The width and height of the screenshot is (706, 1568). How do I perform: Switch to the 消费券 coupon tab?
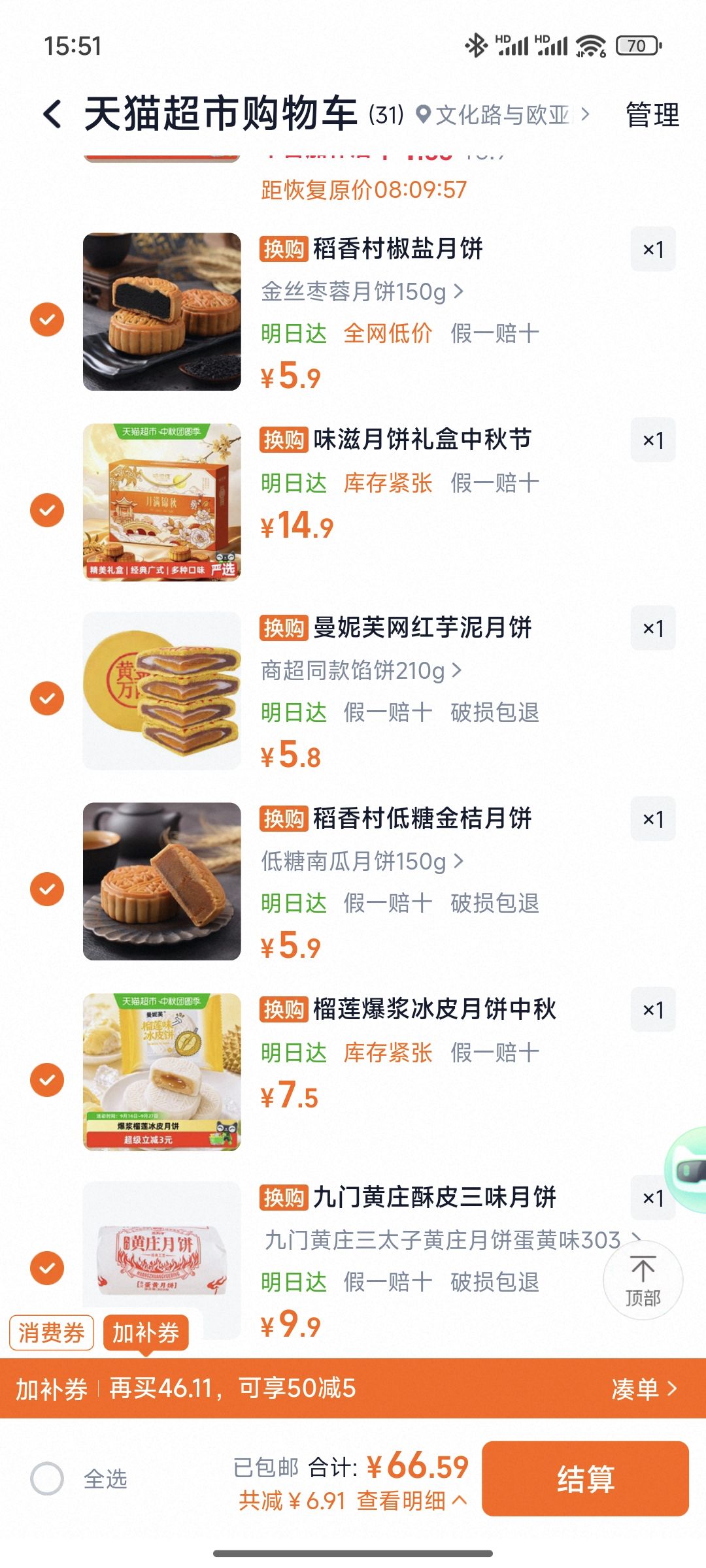(52, 1333)
